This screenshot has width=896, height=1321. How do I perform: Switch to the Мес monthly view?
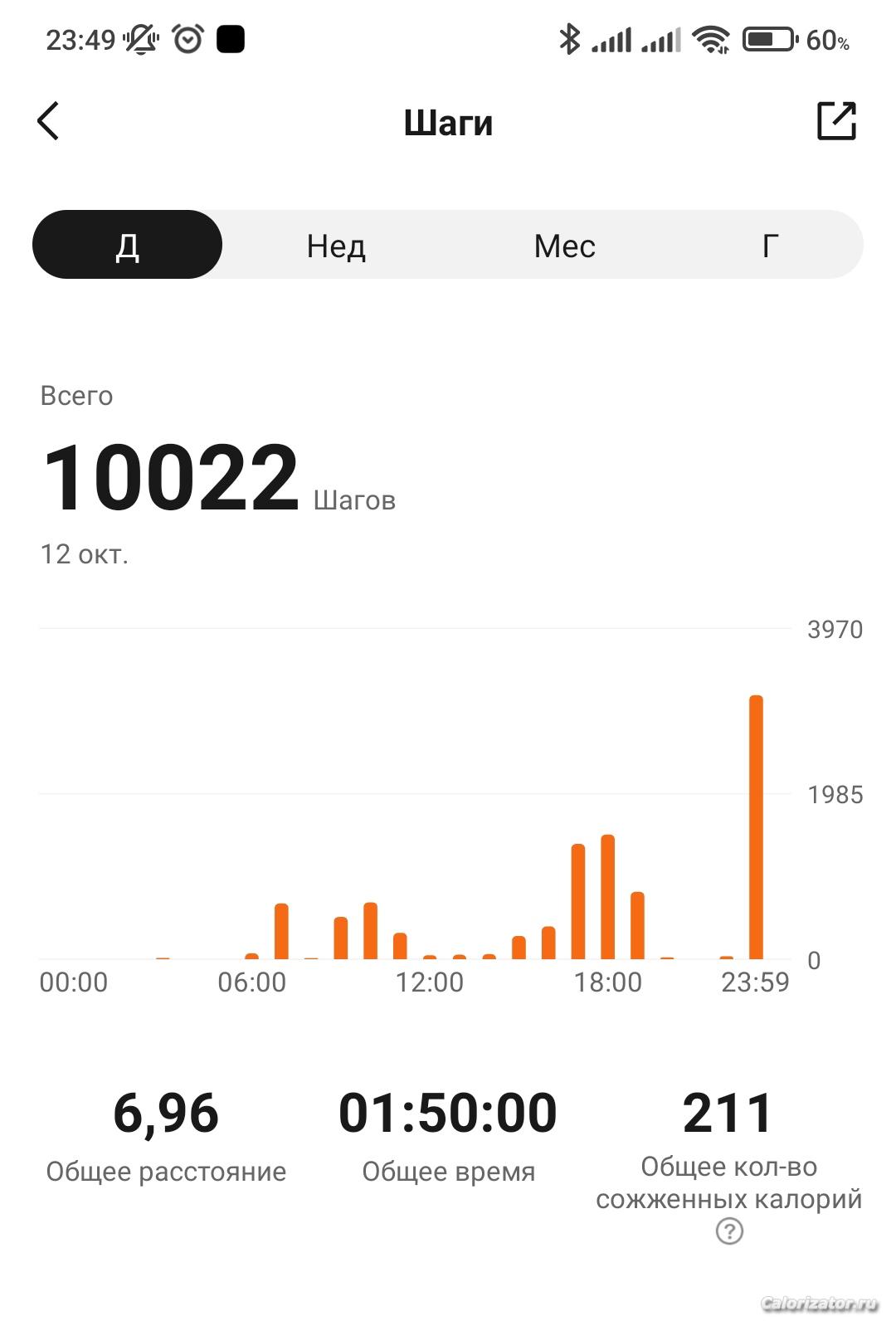click(564, 246)
